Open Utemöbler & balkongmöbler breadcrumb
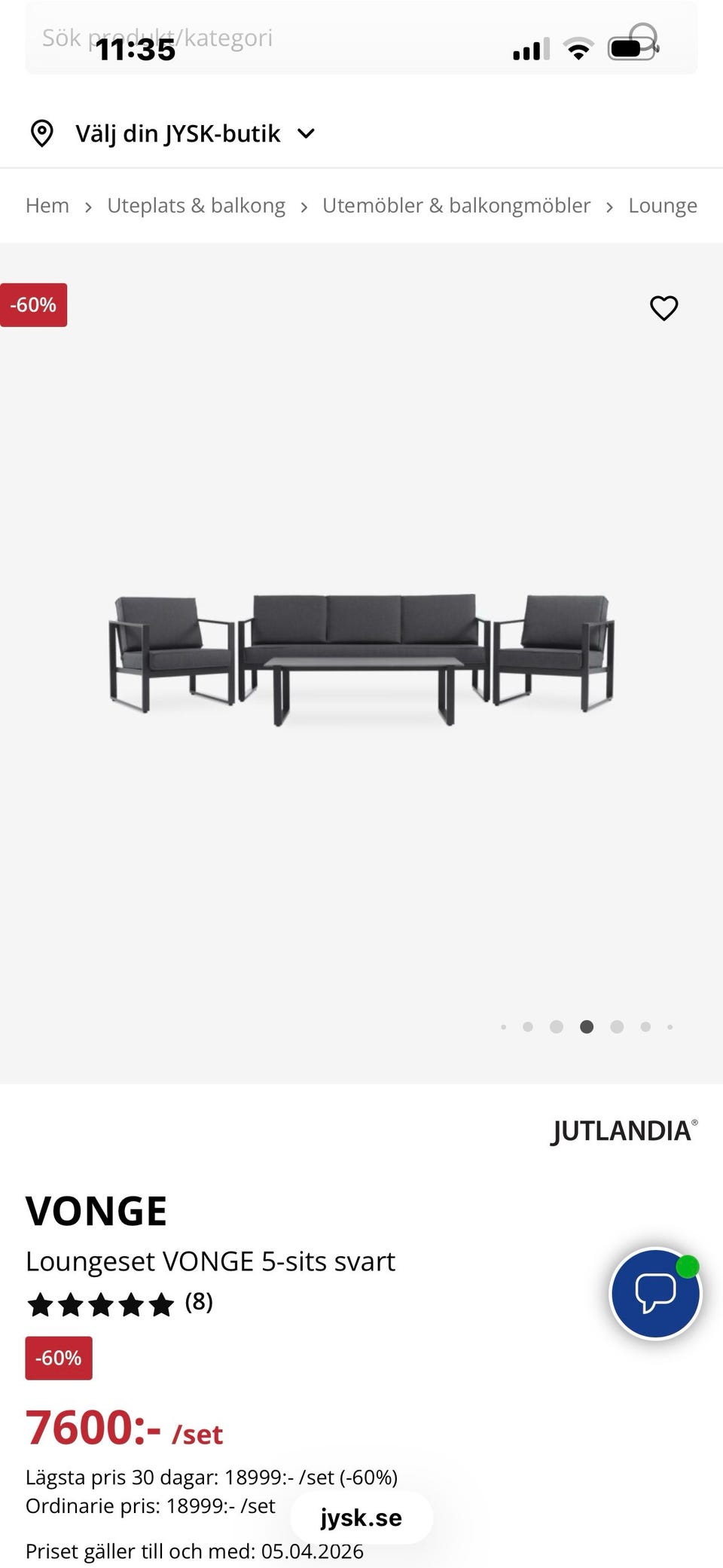Viewport: 723px width, 1568px height. [456, 206]
